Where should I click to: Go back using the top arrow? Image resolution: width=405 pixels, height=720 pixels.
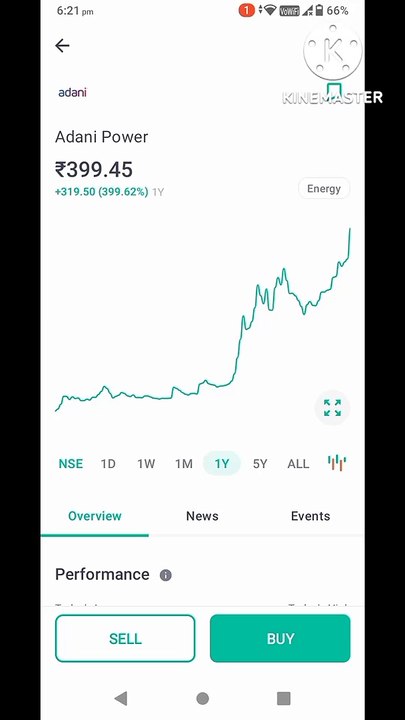[62, 45]
